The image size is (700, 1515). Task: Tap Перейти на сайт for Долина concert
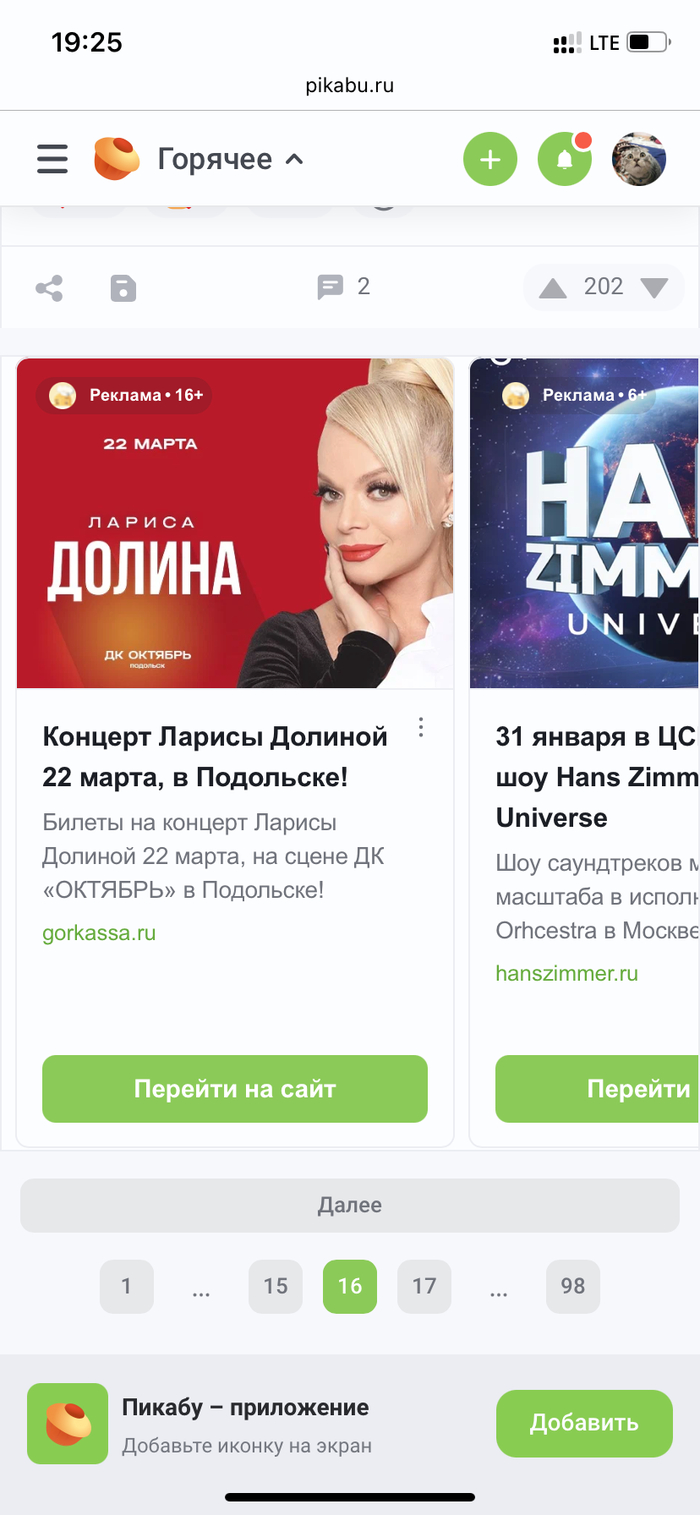[235, 1088]
